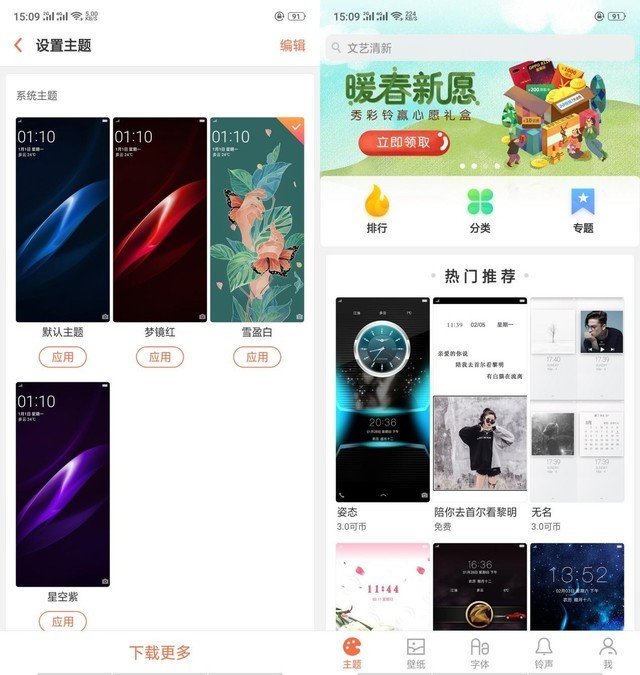Open the 默认主题 theme preview
The image size is (640, 675).
click(x=63, y=220)
